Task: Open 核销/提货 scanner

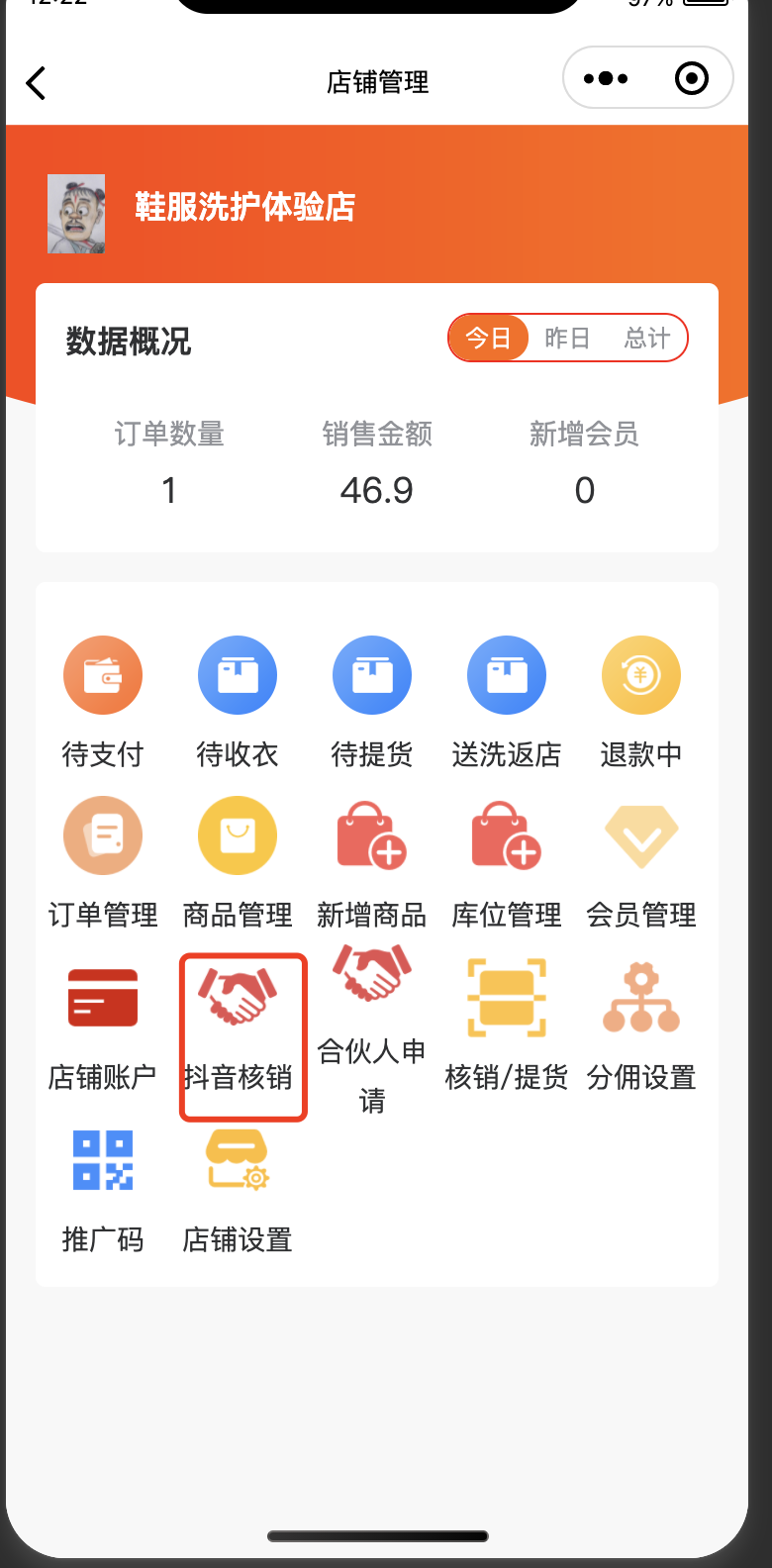Action: [507, 1025]
